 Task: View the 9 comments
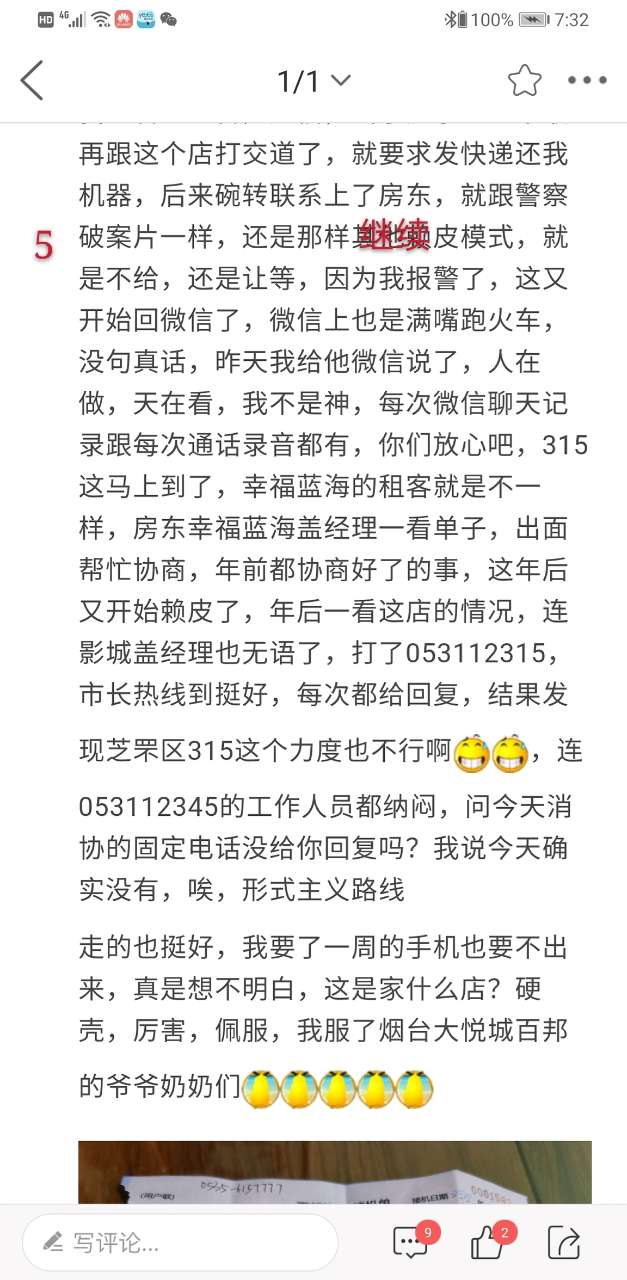point(411,1243)
